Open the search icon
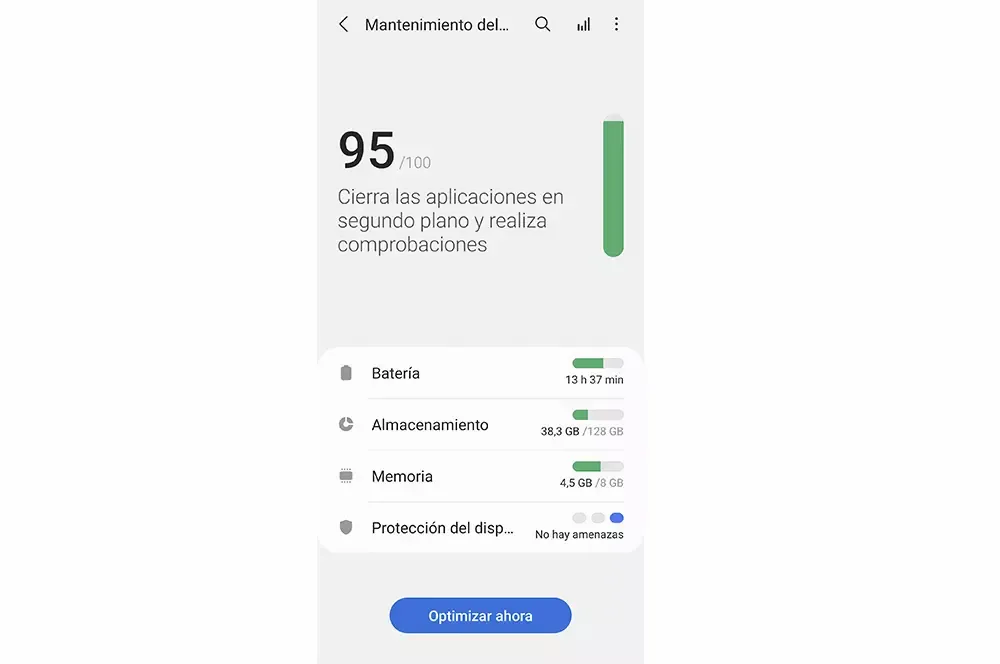The image size is (1000, 664). [x=543, y=25]
